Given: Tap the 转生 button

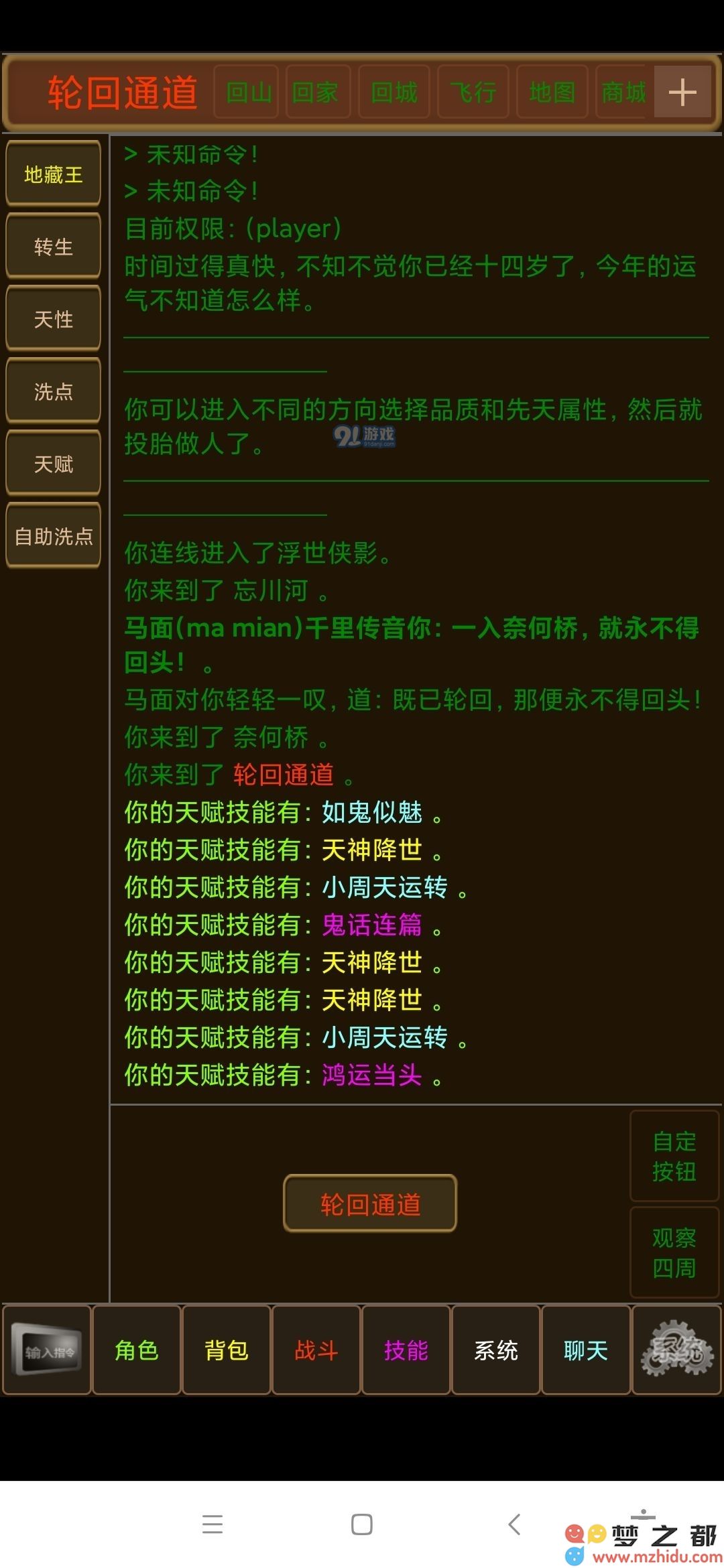Looking at the screenshot, I should (x=53, y=247).
